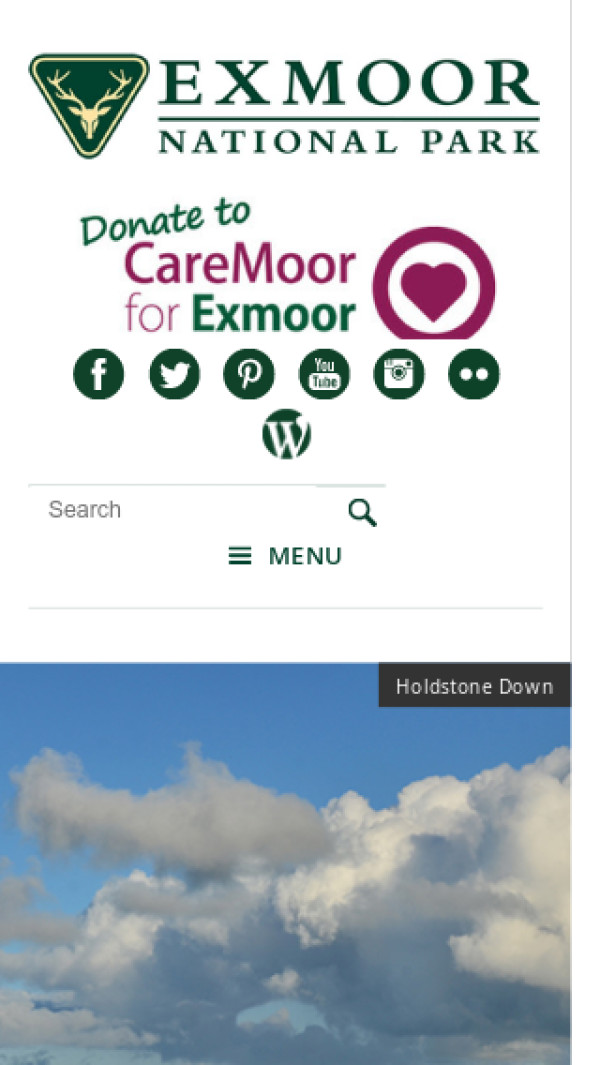
Task: Open the Pinterest page
Action: pyautogui.click(x=249, y=375)
